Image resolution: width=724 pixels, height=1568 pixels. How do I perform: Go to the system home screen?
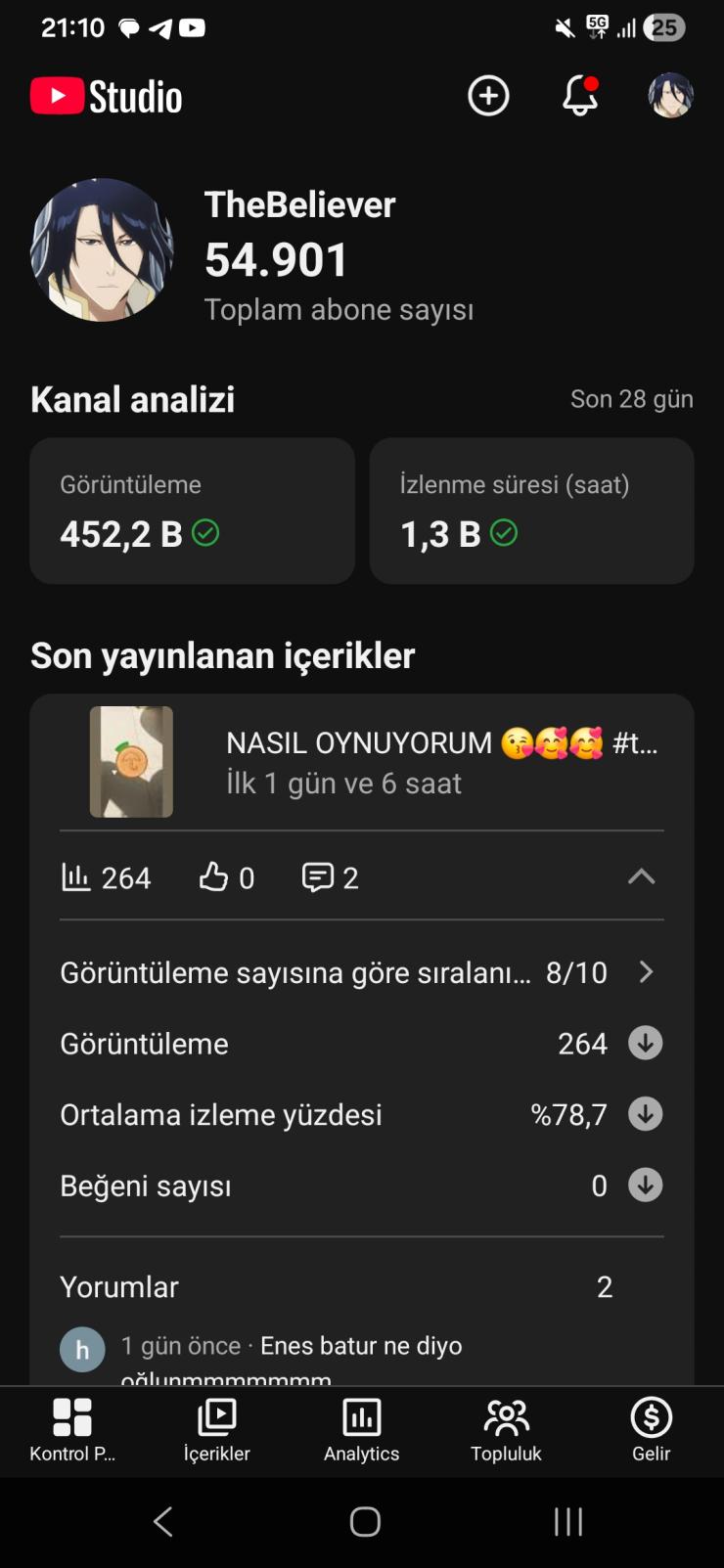(x=365, y=1521)
